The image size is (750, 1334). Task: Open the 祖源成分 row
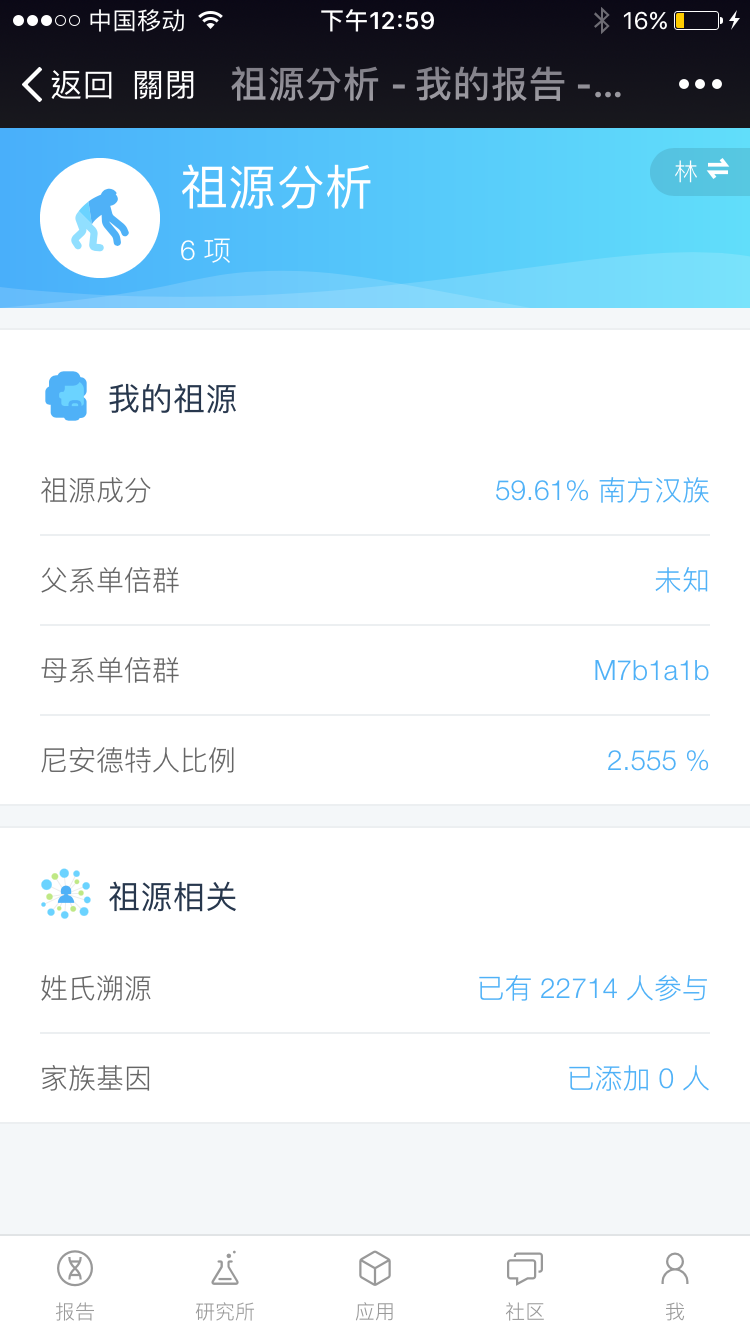(x=375, y=490)
